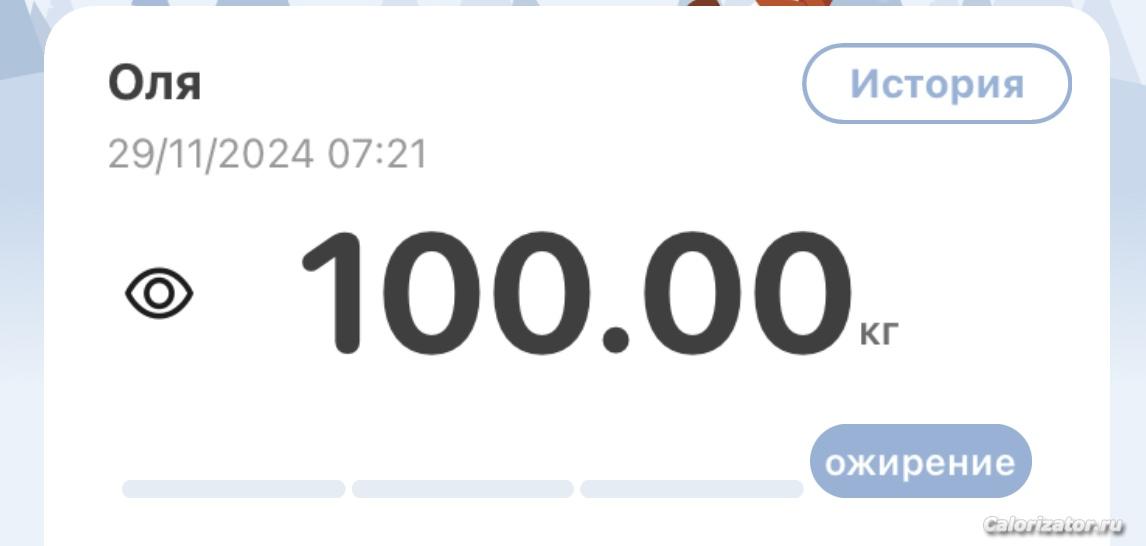This screenshot has width=1146, height=546.
Task: Open the История weight history
Action: click(x=936, y=84)
